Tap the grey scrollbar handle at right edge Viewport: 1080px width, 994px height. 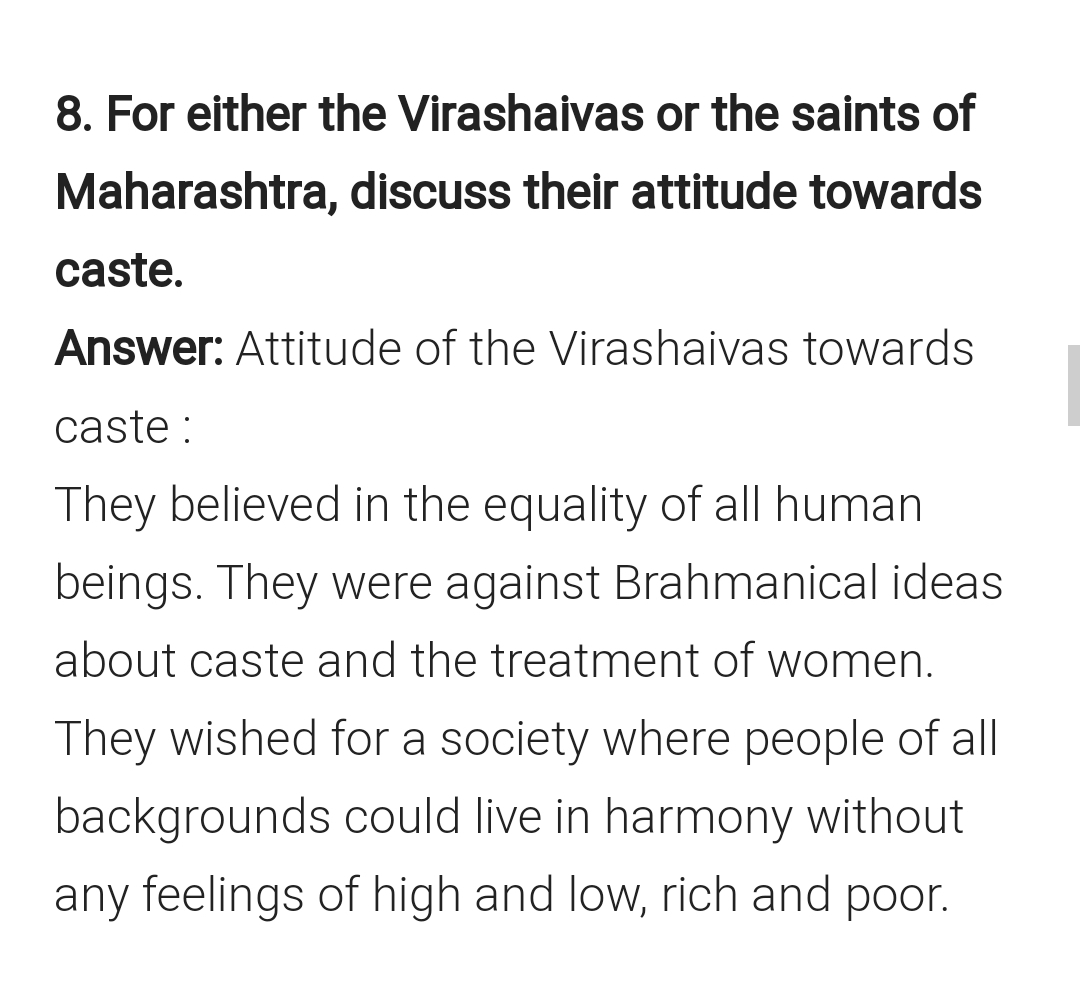pos(1073,386)
